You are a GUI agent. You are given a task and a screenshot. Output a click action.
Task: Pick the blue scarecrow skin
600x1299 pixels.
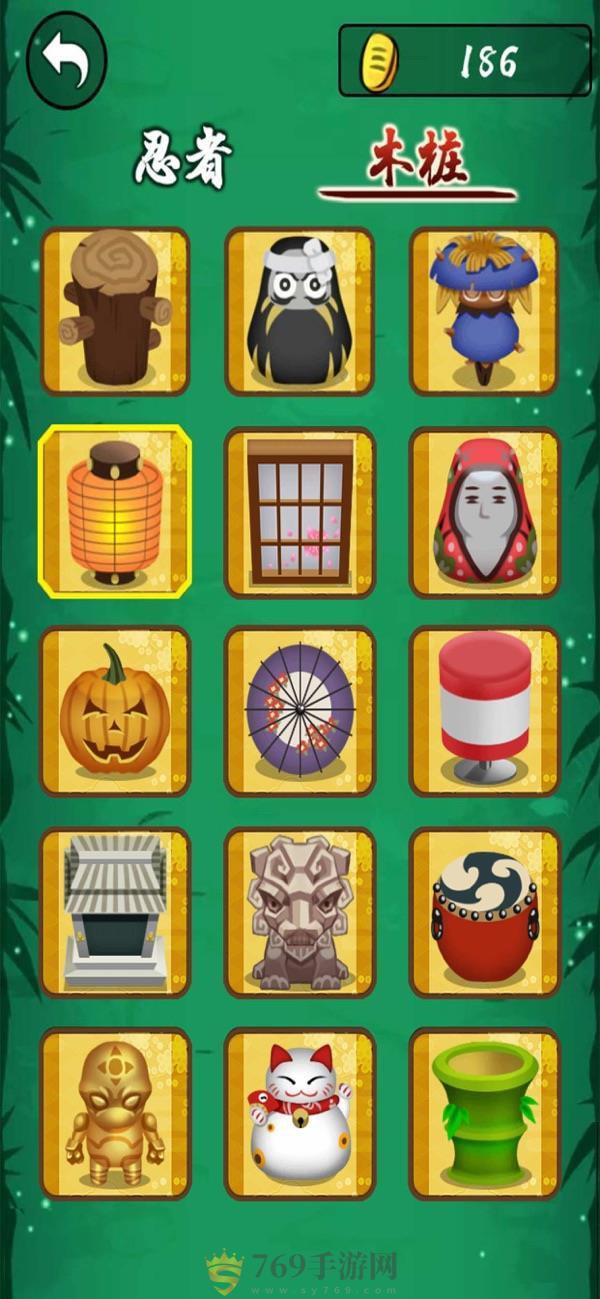(484, 311)
